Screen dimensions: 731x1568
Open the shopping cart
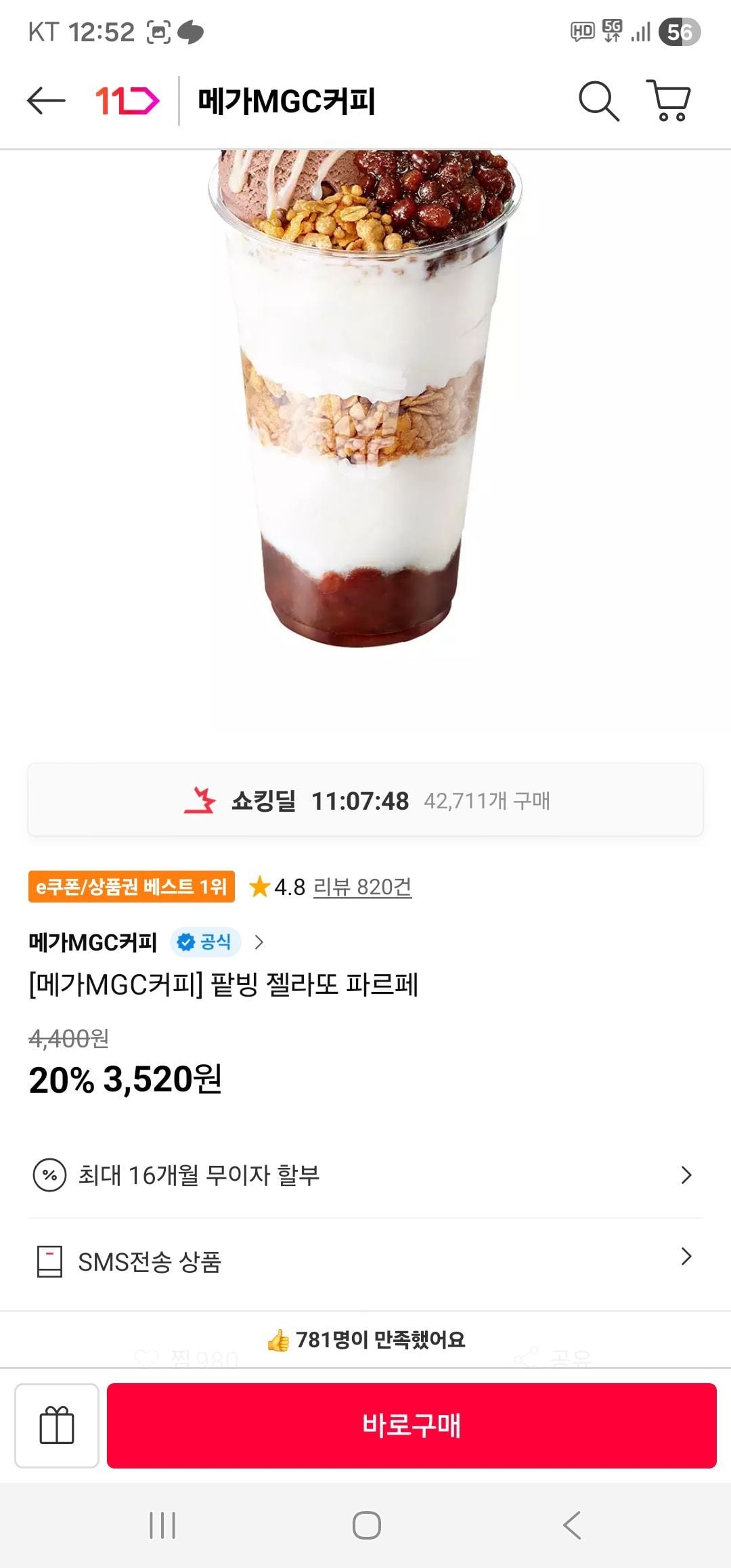point(669,102)
